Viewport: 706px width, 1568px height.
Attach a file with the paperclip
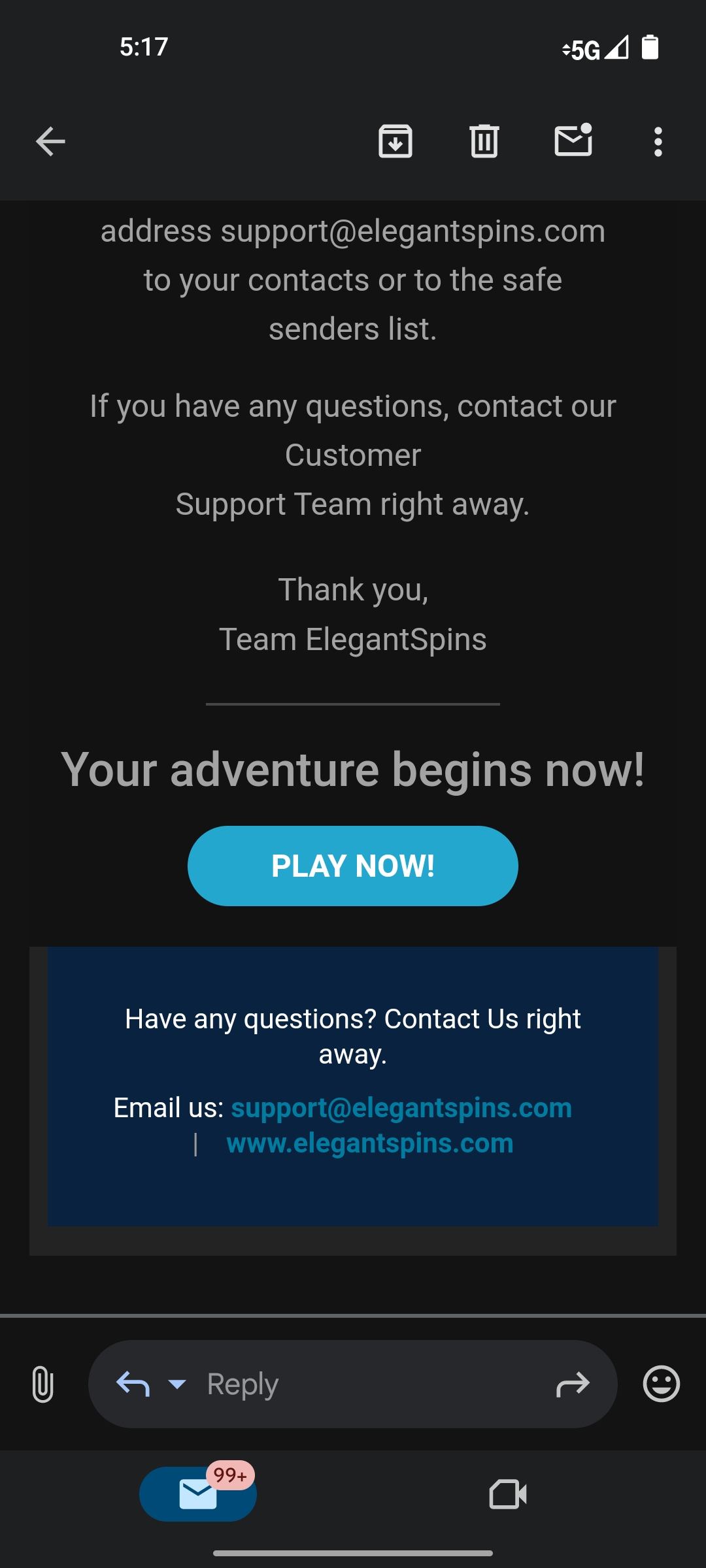[42, 1384]
